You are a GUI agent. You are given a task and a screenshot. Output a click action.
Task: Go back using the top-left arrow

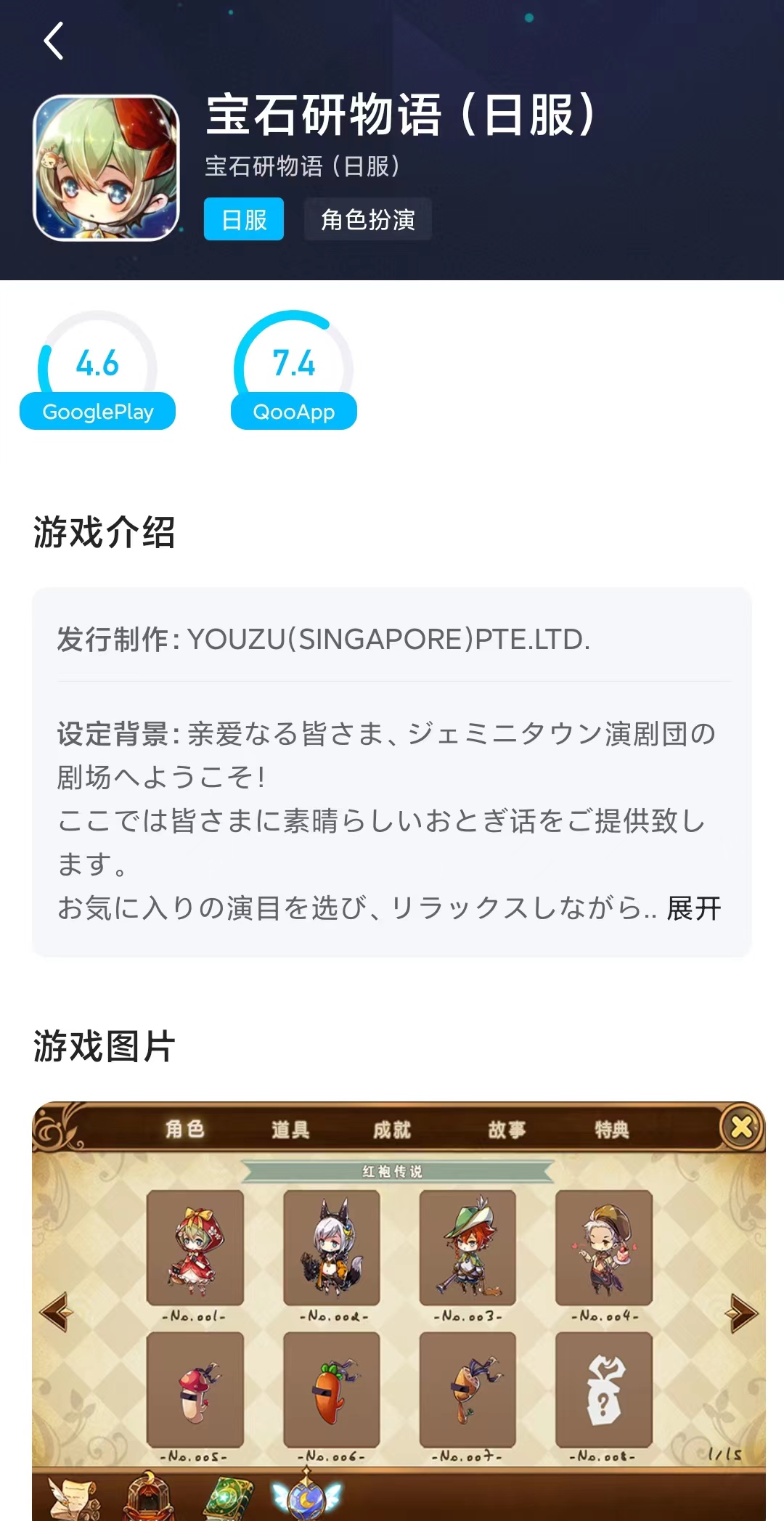coord(54,41)
